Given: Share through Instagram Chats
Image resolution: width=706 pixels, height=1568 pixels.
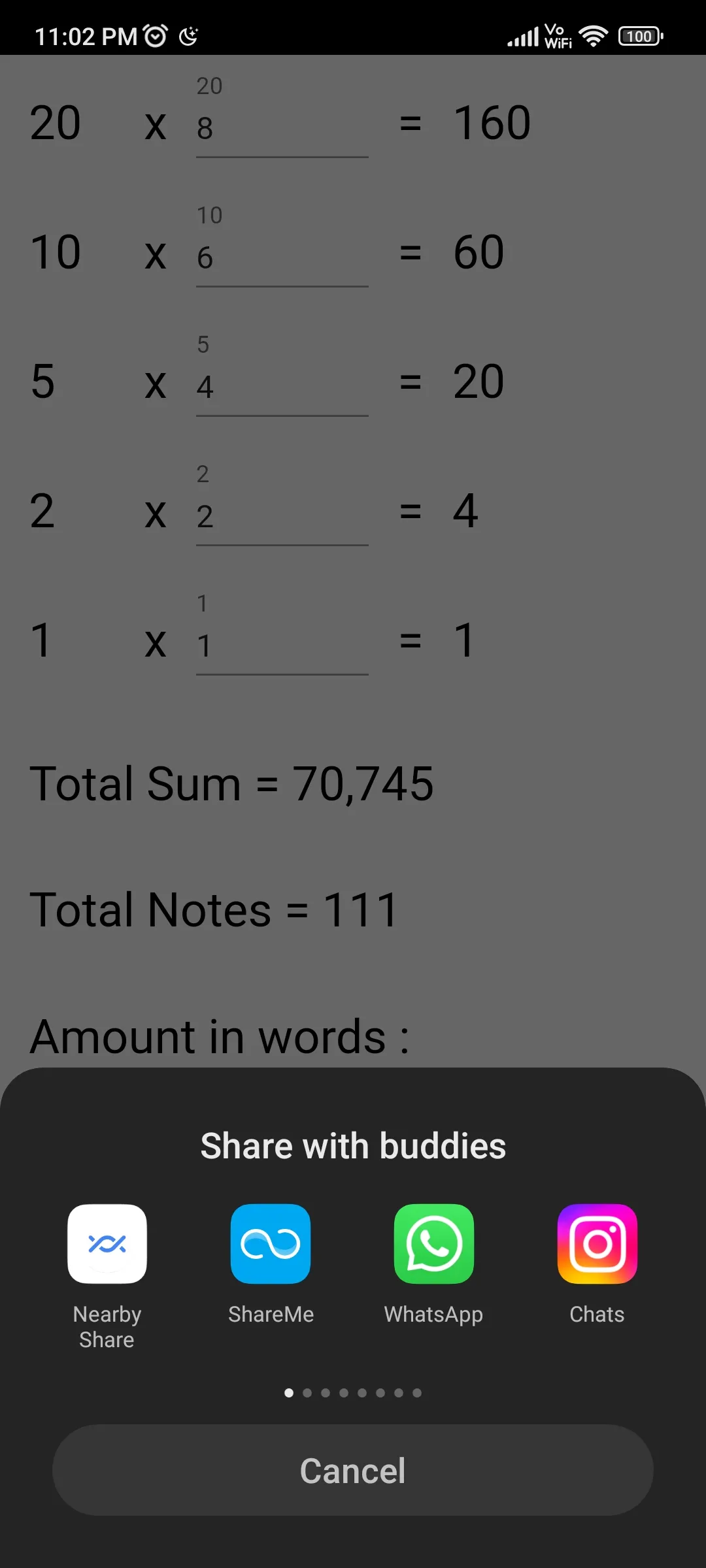Looking at the screenshot, I should 596,1243.
